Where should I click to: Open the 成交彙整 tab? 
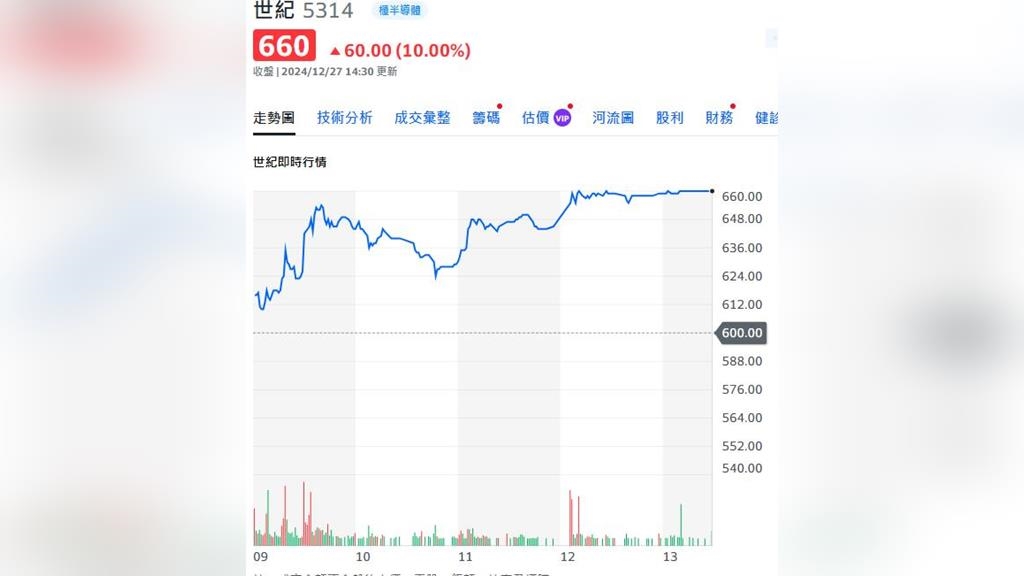point(422,118)
